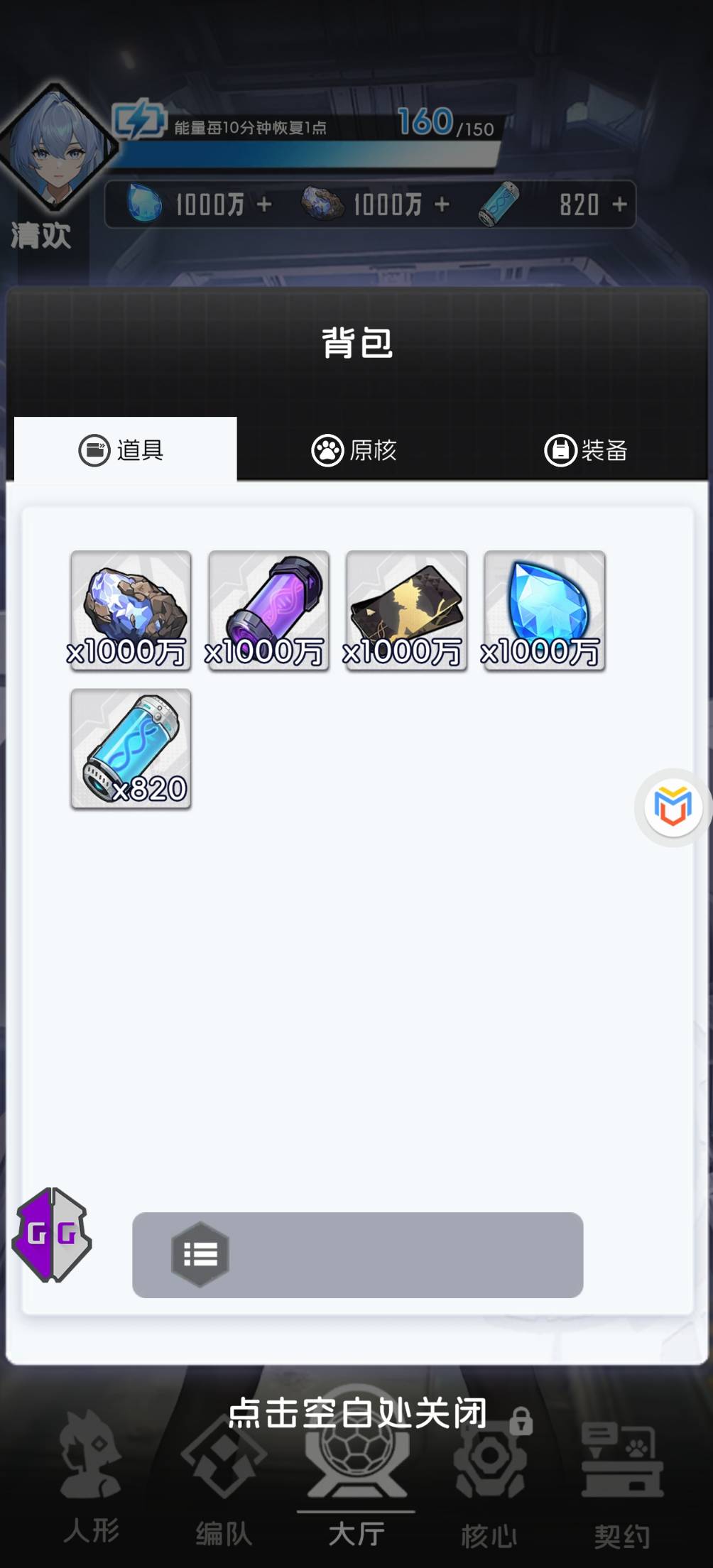
Task: Open the black gold card item
Action: tap(406, 611)
